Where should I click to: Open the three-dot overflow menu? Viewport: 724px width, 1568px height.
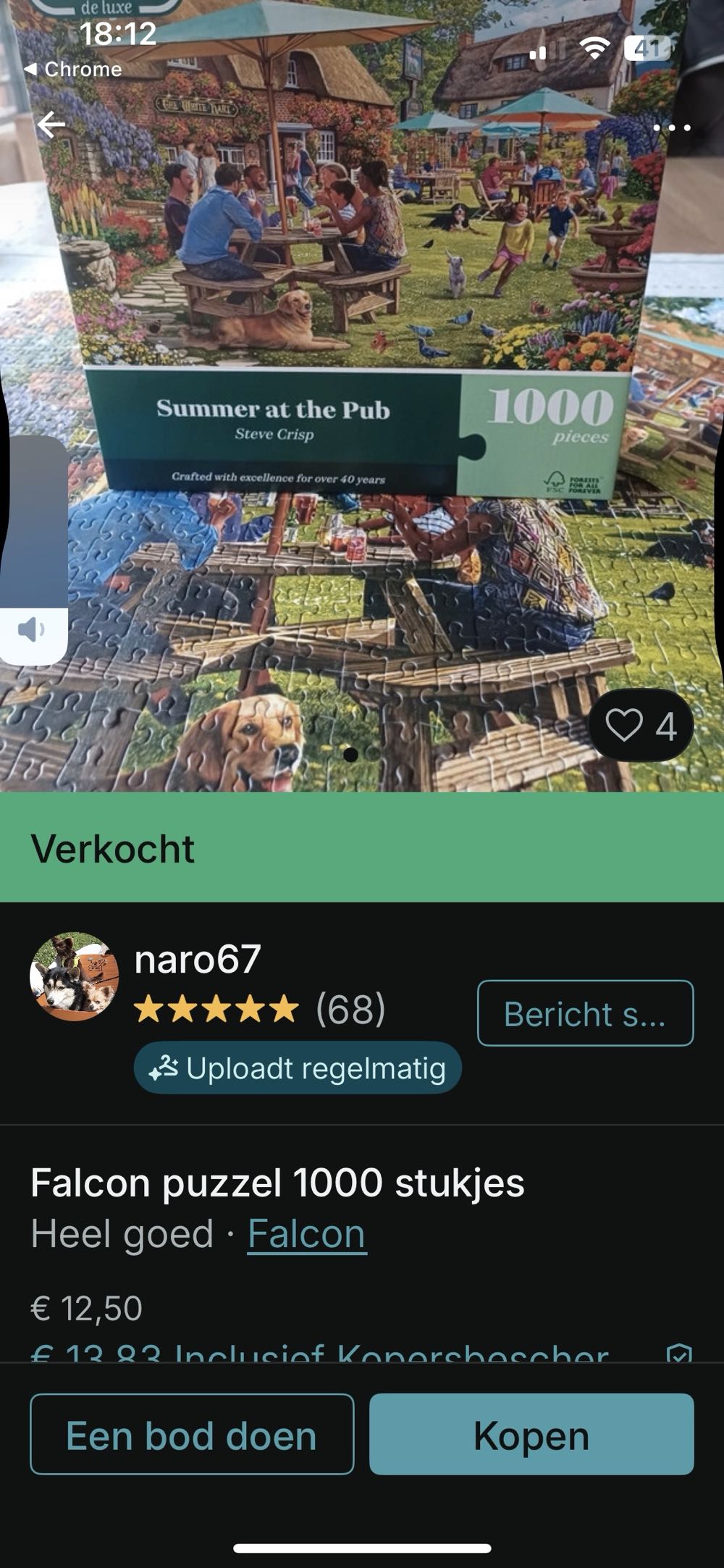click(x=672, y=128)
